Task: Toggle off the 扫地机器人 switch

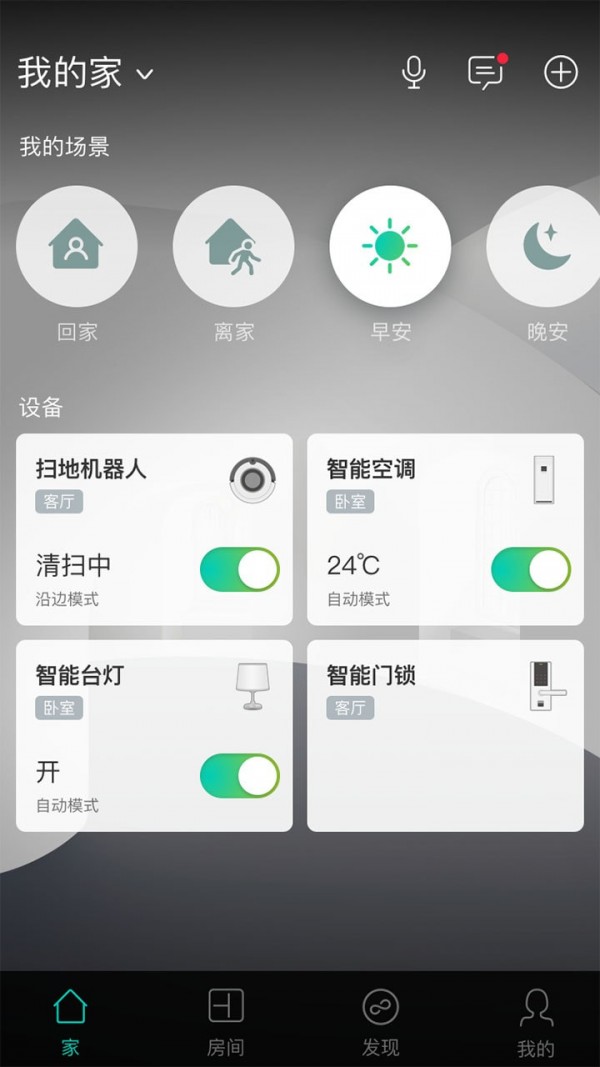Action: pos(240,570)
